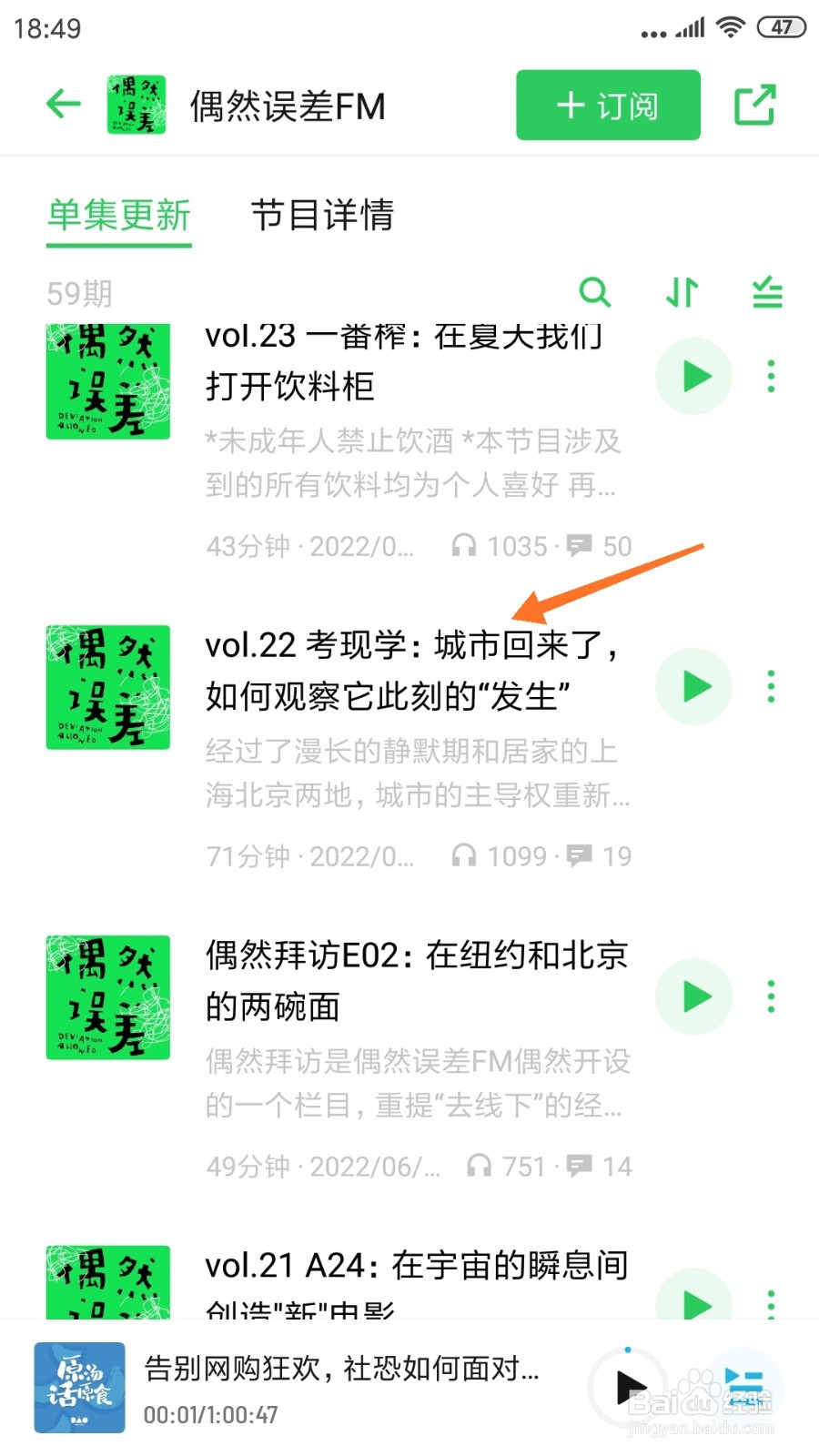Subscribe with the 订阅 button

608,106
